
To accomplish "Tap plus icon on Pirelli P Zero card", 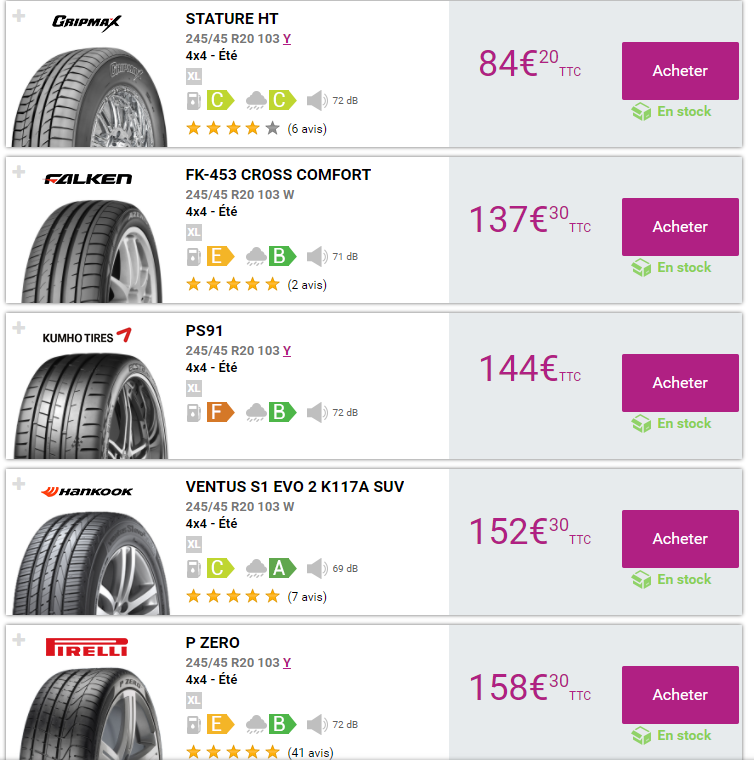I will 18,640.
